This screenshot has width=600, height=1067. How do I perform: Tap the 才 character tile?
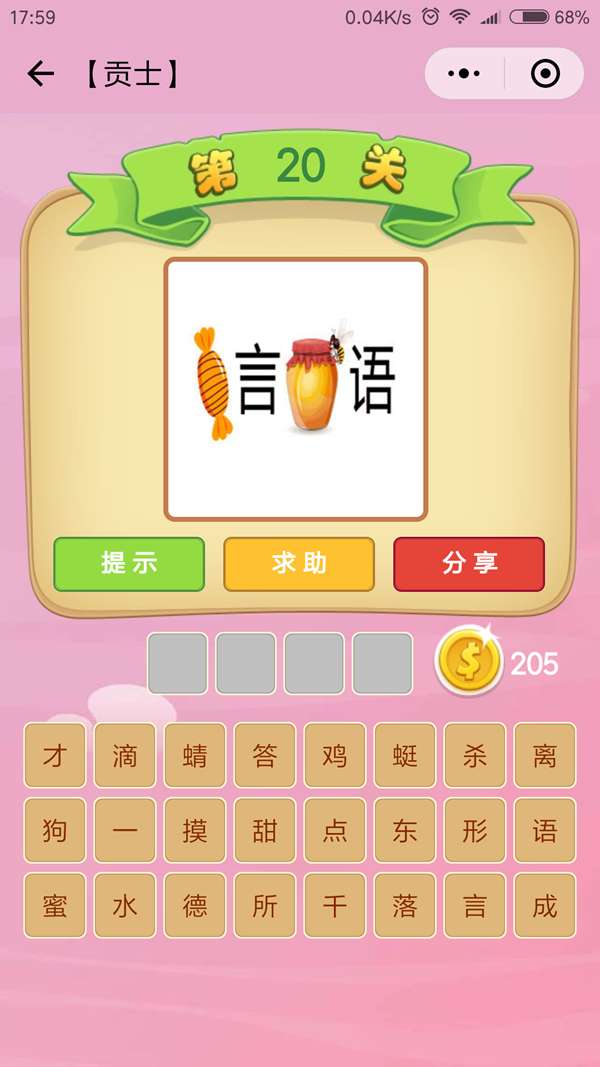click(x=54, y=755)
